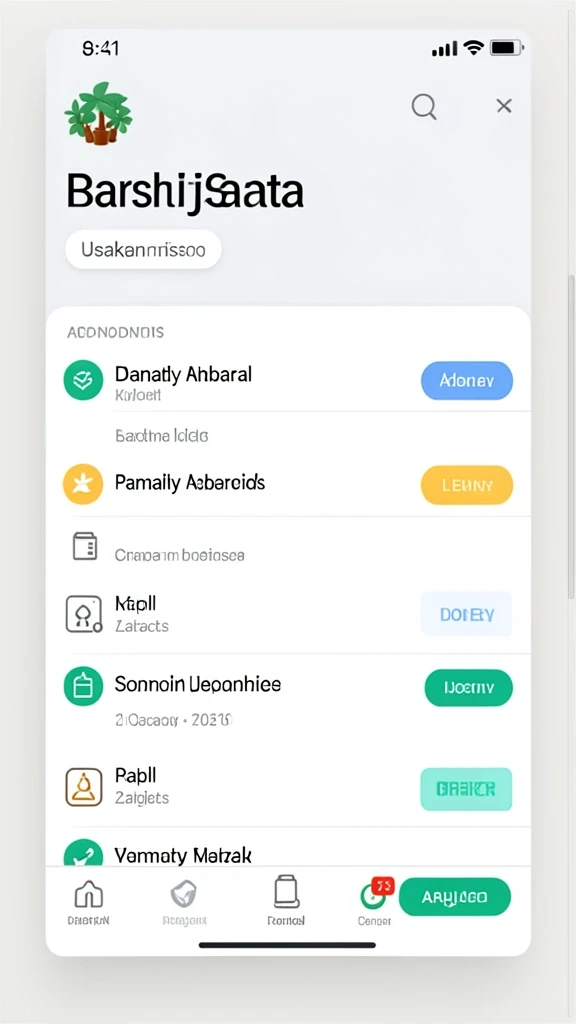This screenshot has width=576, height=1024.
Task: Tap the green button beside Sonnoin Ueponhiee
Action: [x=469, y=688]
